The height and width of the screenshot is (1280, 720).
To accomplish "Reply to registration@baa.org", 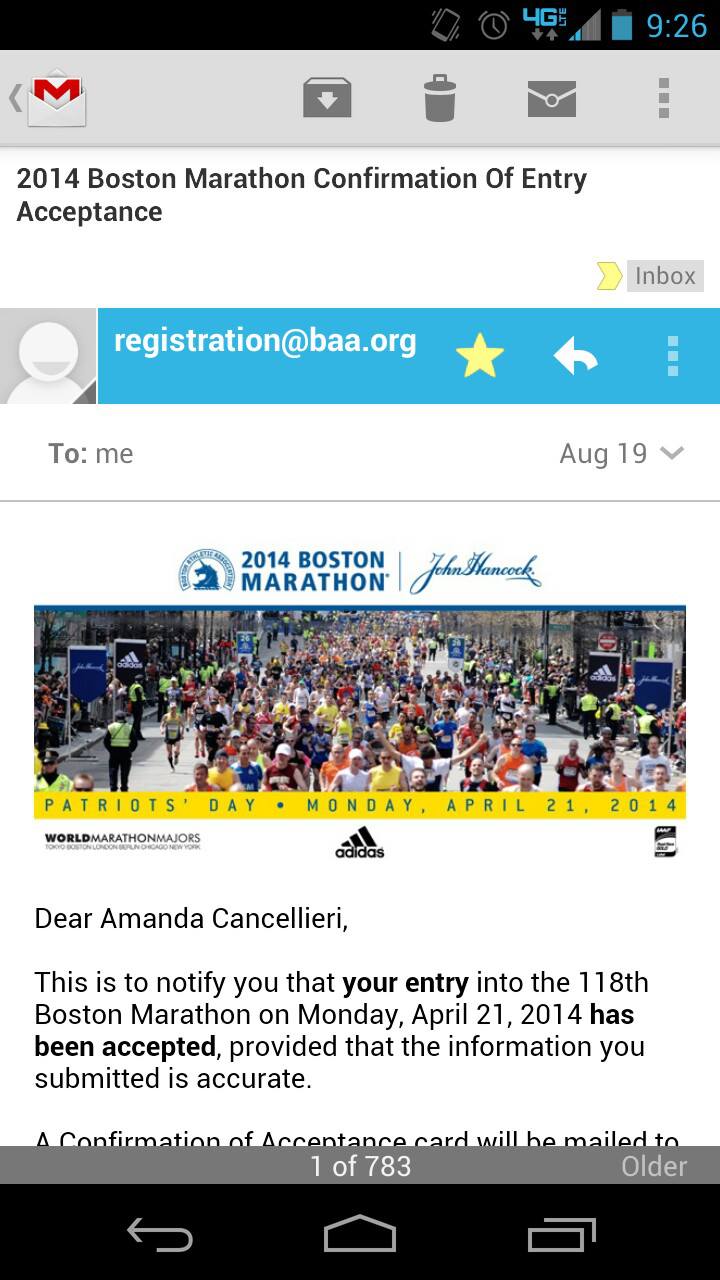I will click(x=576, y=356).
